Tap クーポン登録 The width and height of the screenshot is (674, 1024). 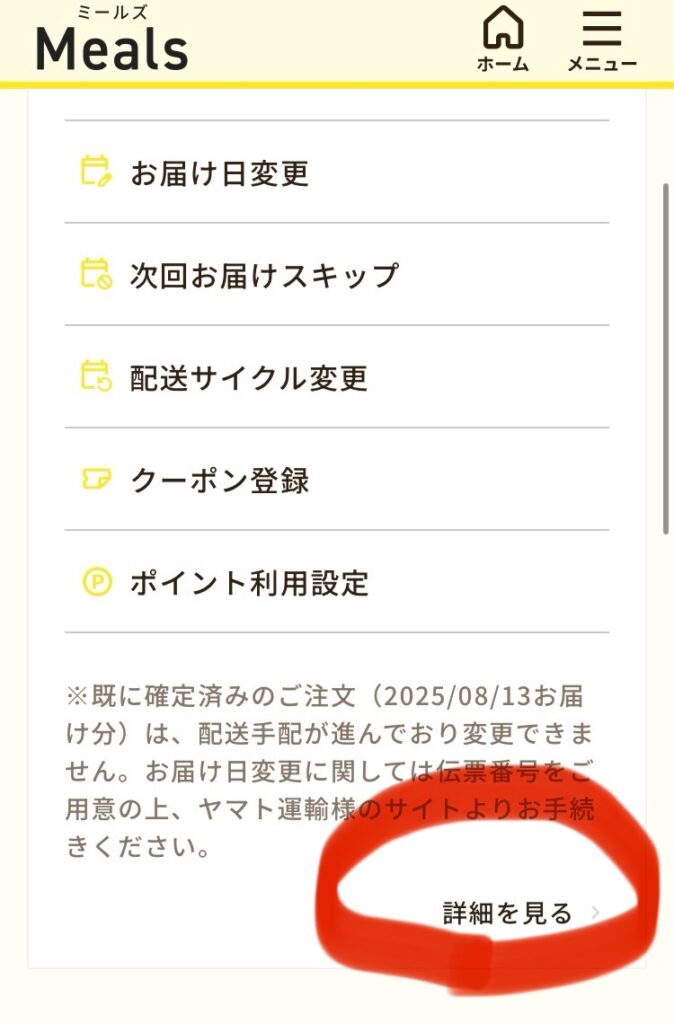pyautogui.click(x=219, y=480)
